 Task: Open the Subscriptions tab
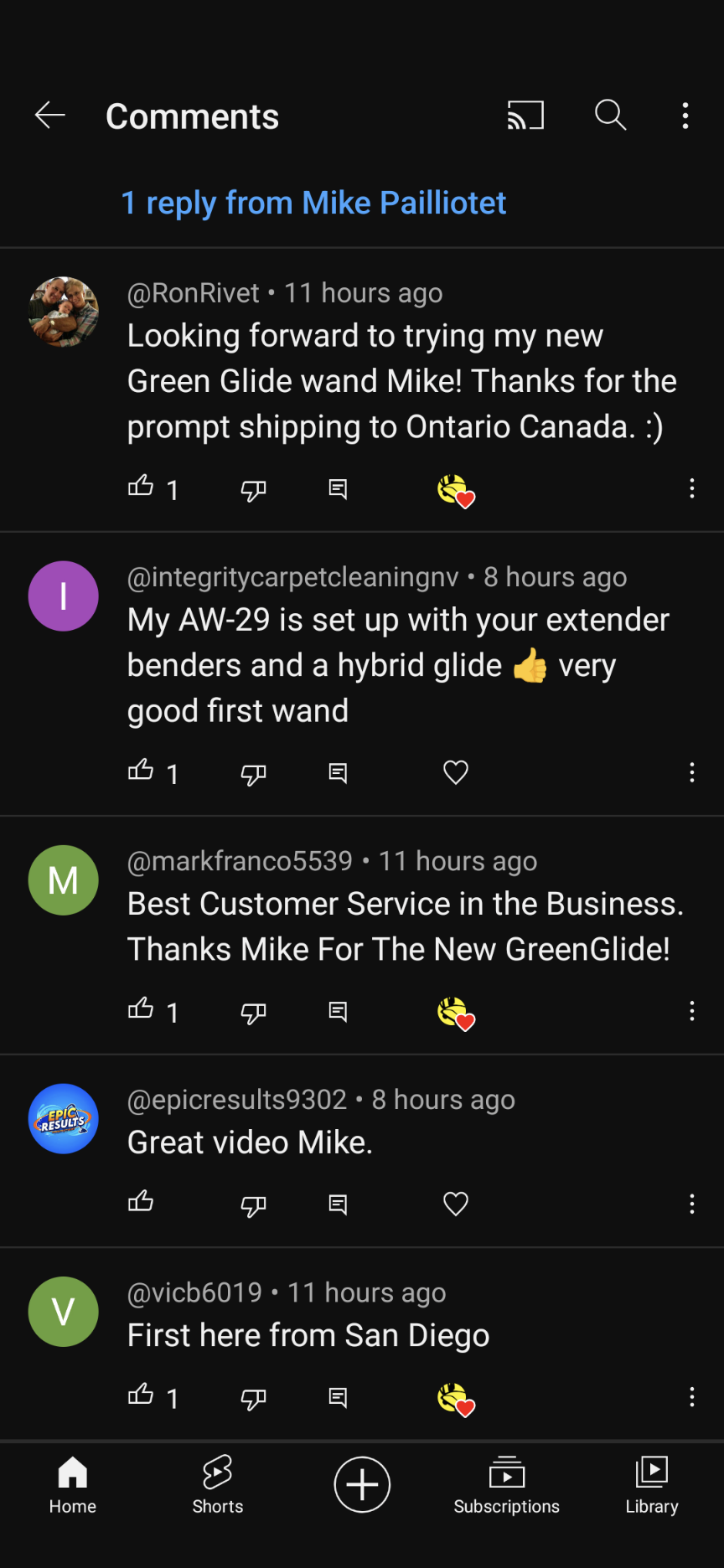click(506, 1485)
